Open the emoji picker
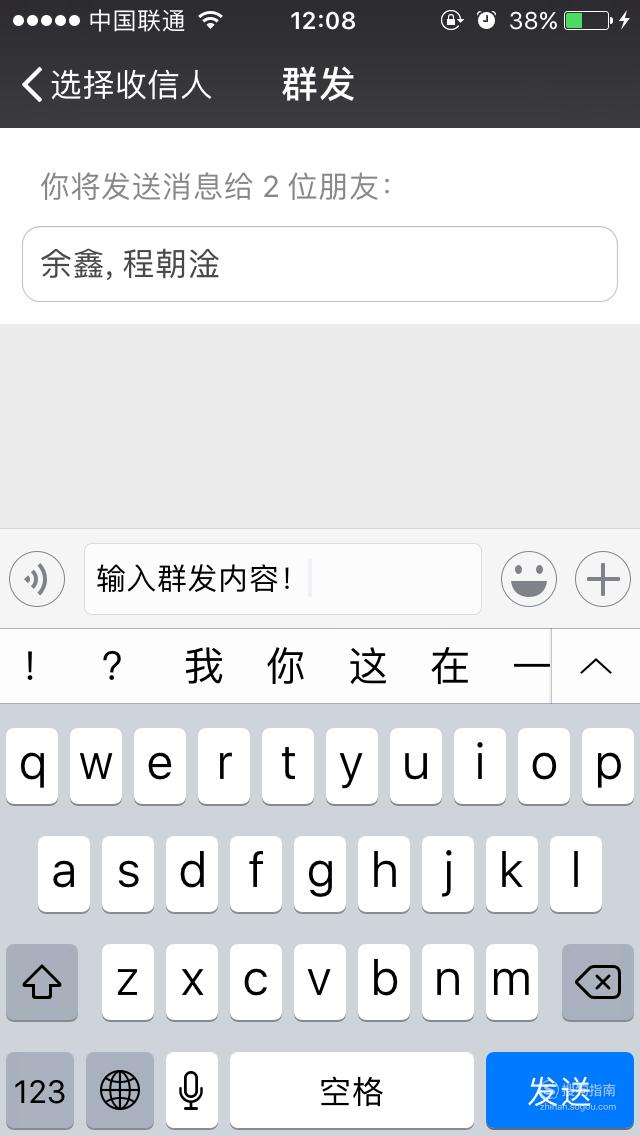The height and width of the screenshot is (1136, 640). pyautogui.click(x=529, y=579)
